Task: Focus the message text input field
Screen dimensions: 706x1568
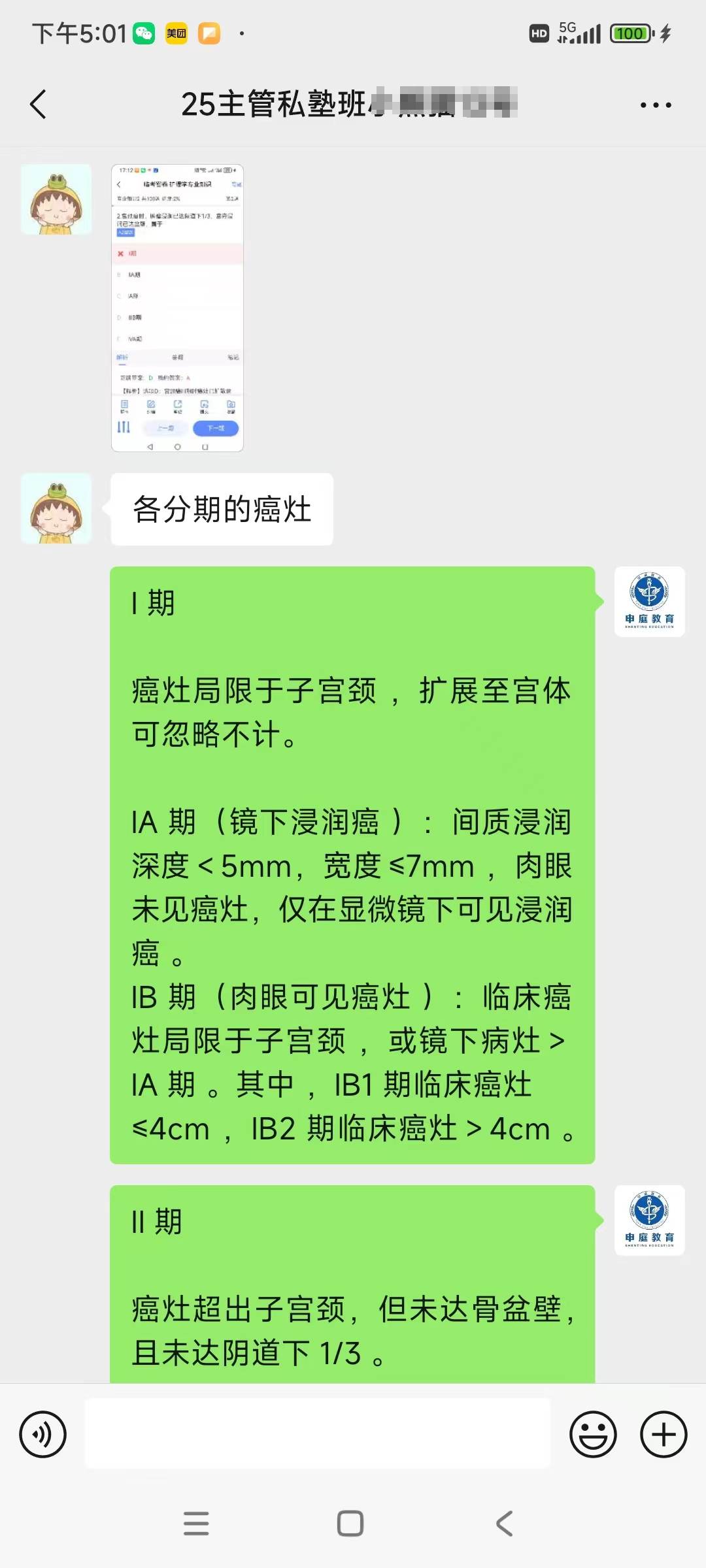Action: pyautogui.click(x=318, y=1433)
